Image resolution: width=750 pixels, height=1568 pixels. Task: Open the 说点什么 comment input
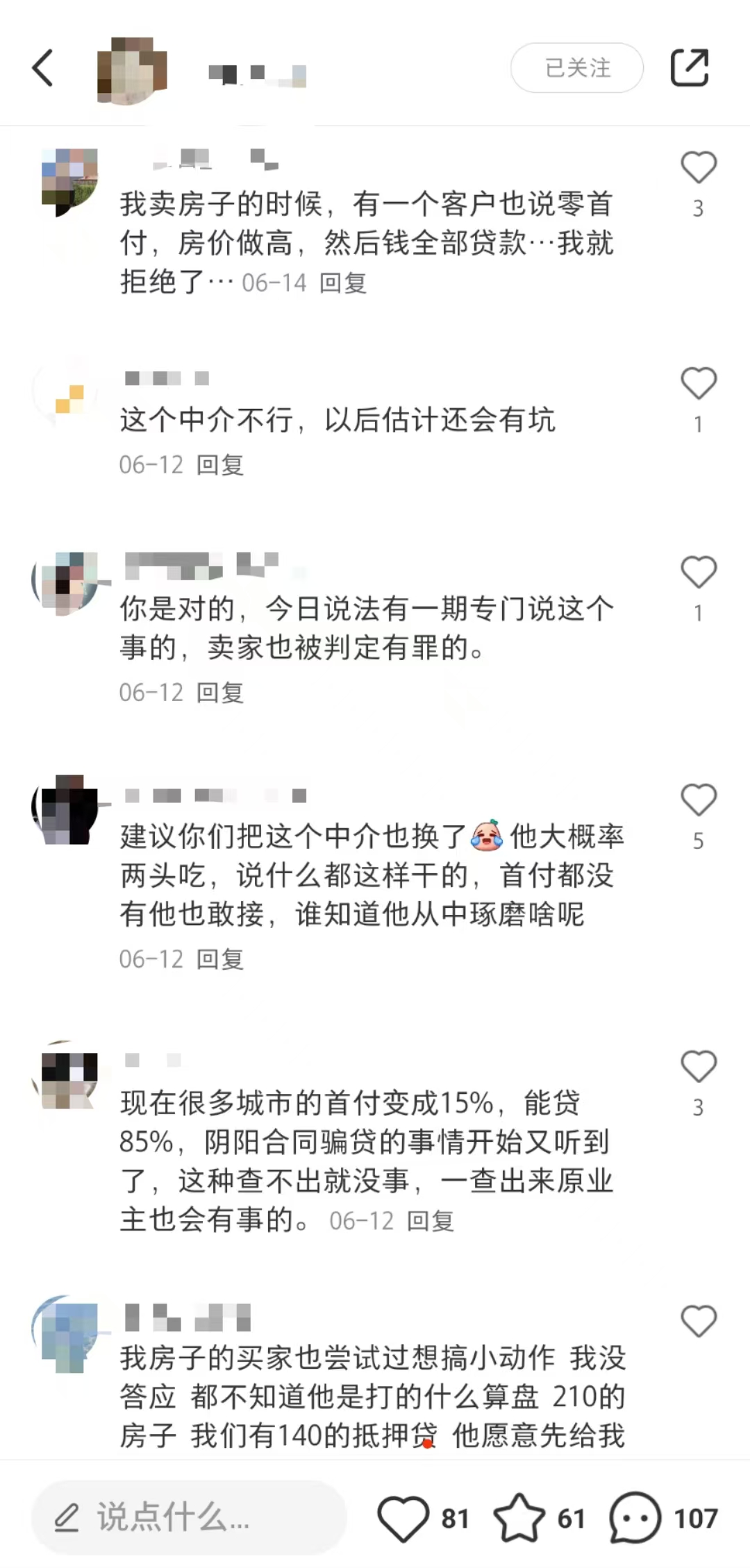click(x=189, y=1517)
